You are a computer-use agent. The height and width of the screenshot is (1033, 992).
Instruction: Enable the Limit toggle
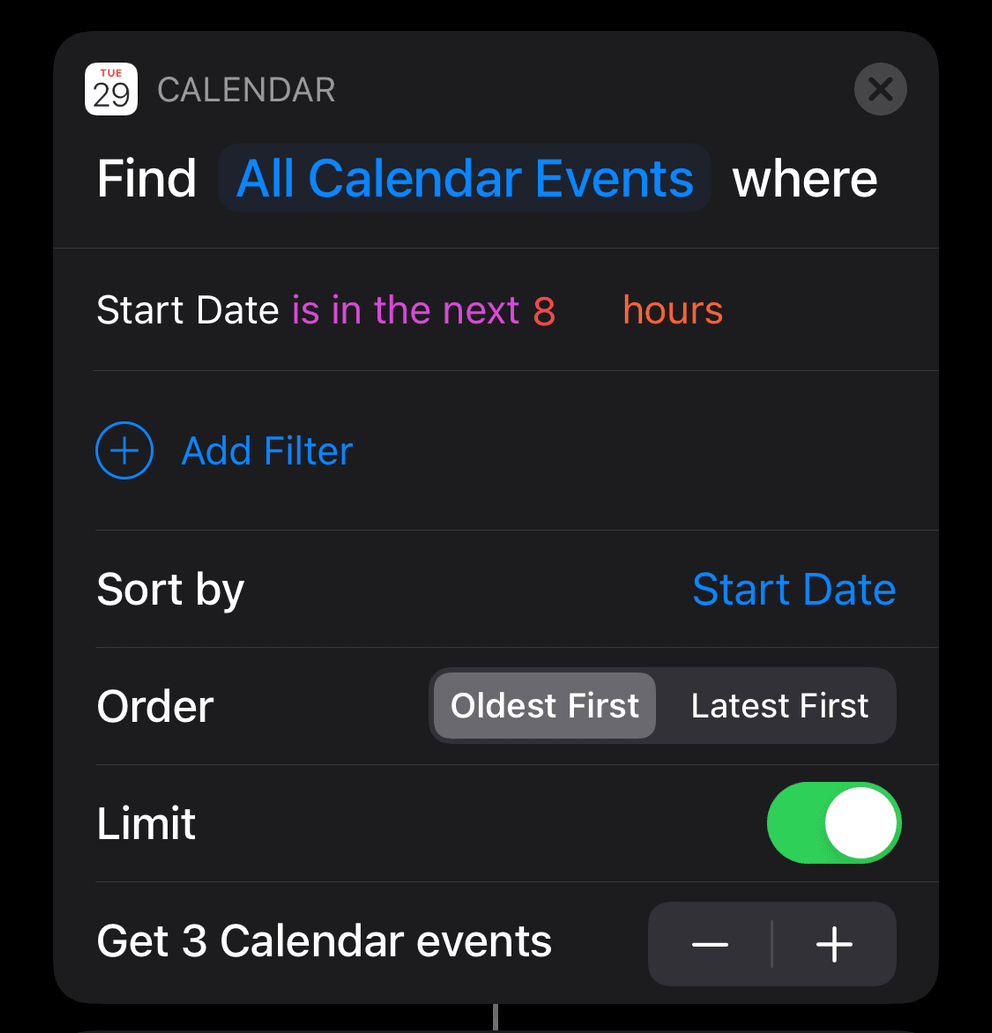835,823
